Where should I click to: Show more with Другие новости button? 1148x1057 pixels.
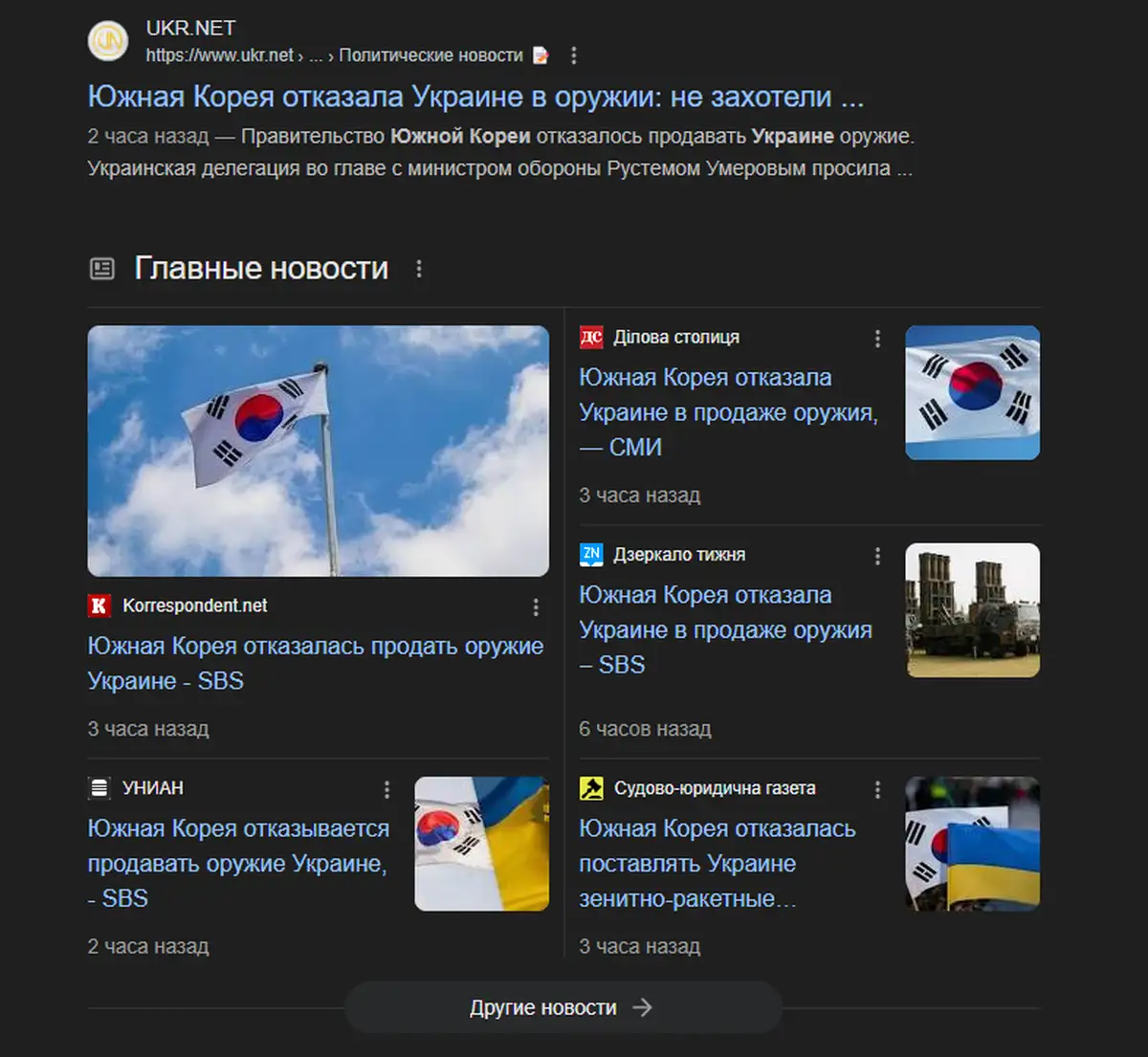[563, 1007]
